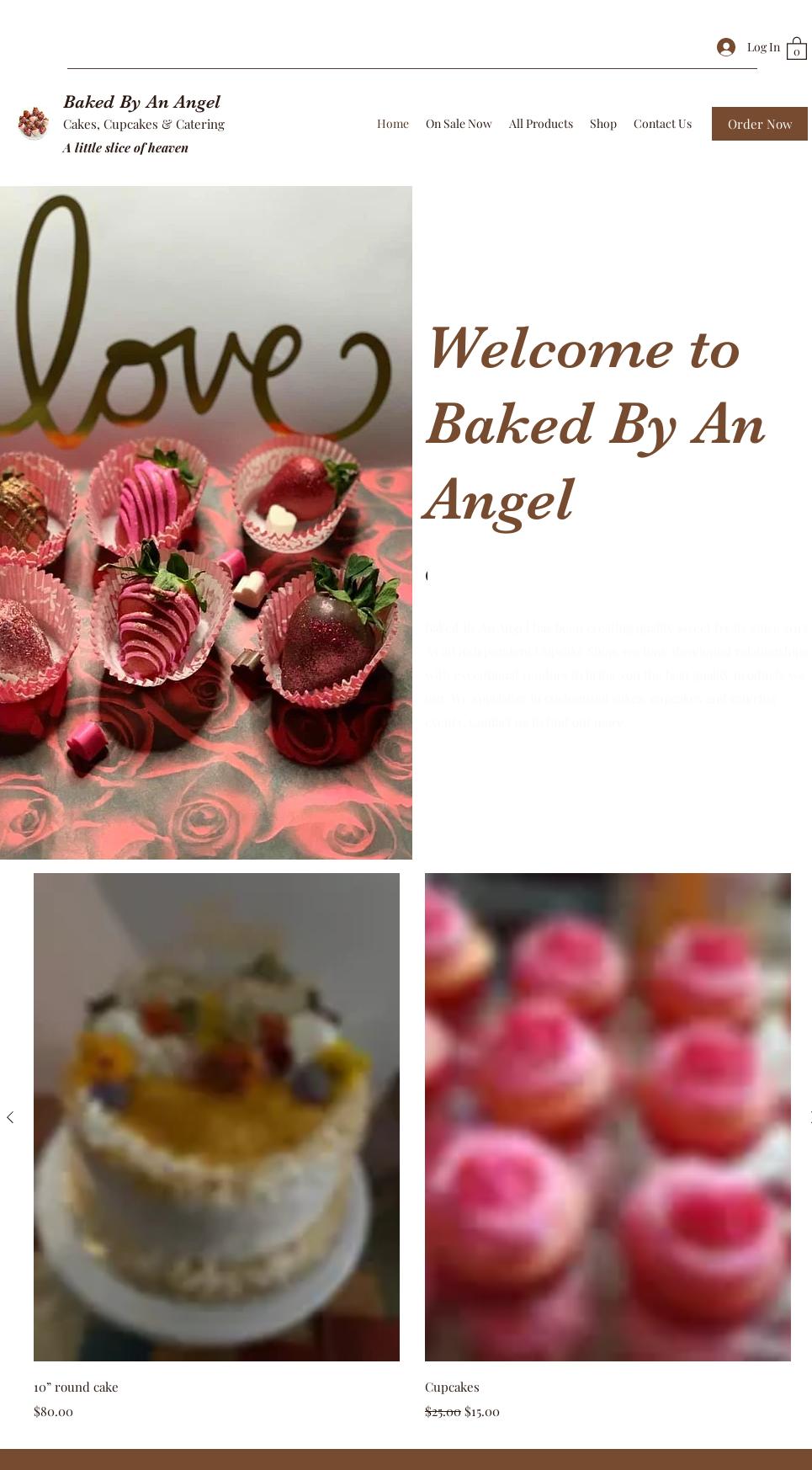This screenshot has height=1470, width=812.
Task: Show previous products with left arrow
Action: [10, 1117]
